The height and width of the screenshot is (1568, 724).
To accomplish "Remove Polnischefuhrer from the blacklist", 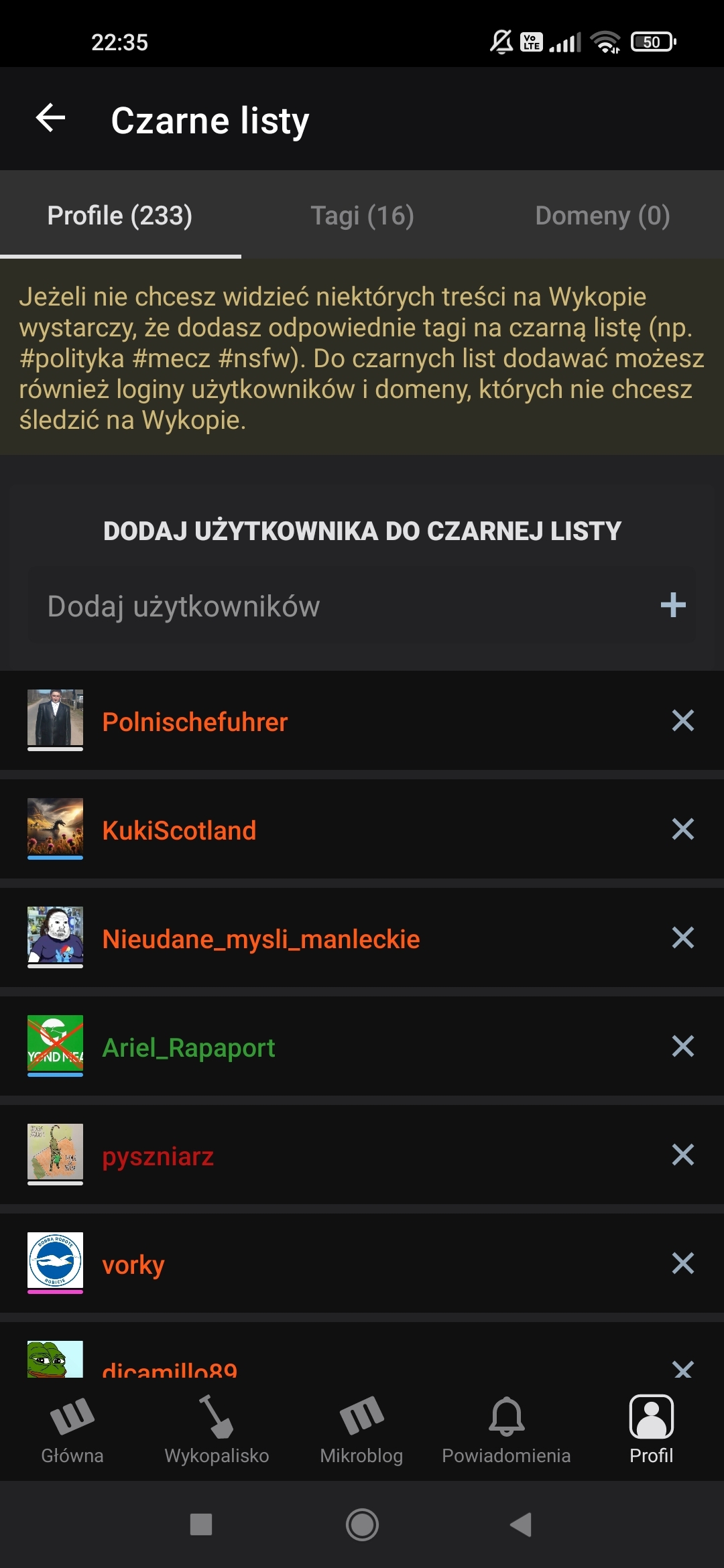I will (682, 721).
